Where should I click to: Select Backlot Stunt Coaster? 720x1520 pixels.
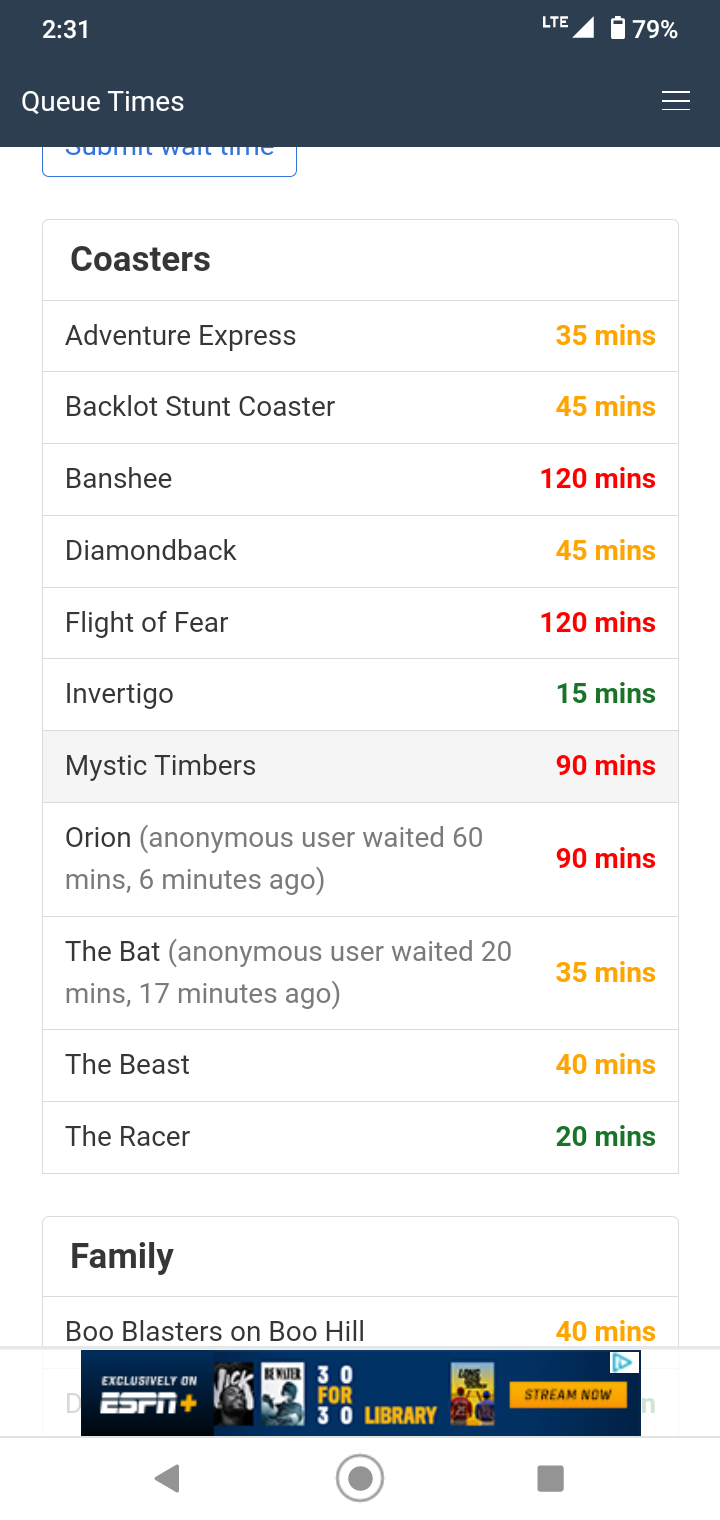click(x=360, y=408)
